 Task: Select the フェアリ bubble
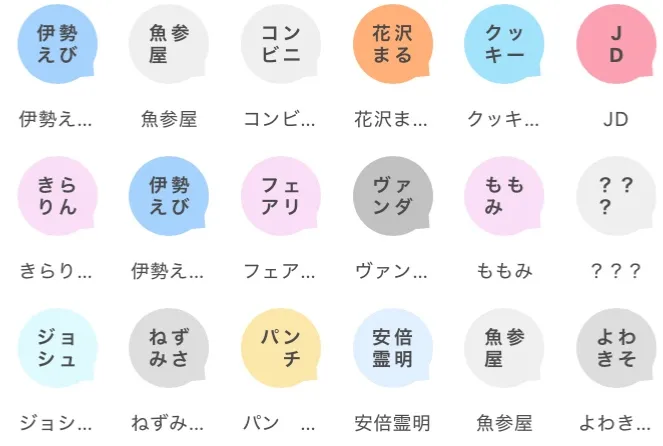(x=281, y=196)
